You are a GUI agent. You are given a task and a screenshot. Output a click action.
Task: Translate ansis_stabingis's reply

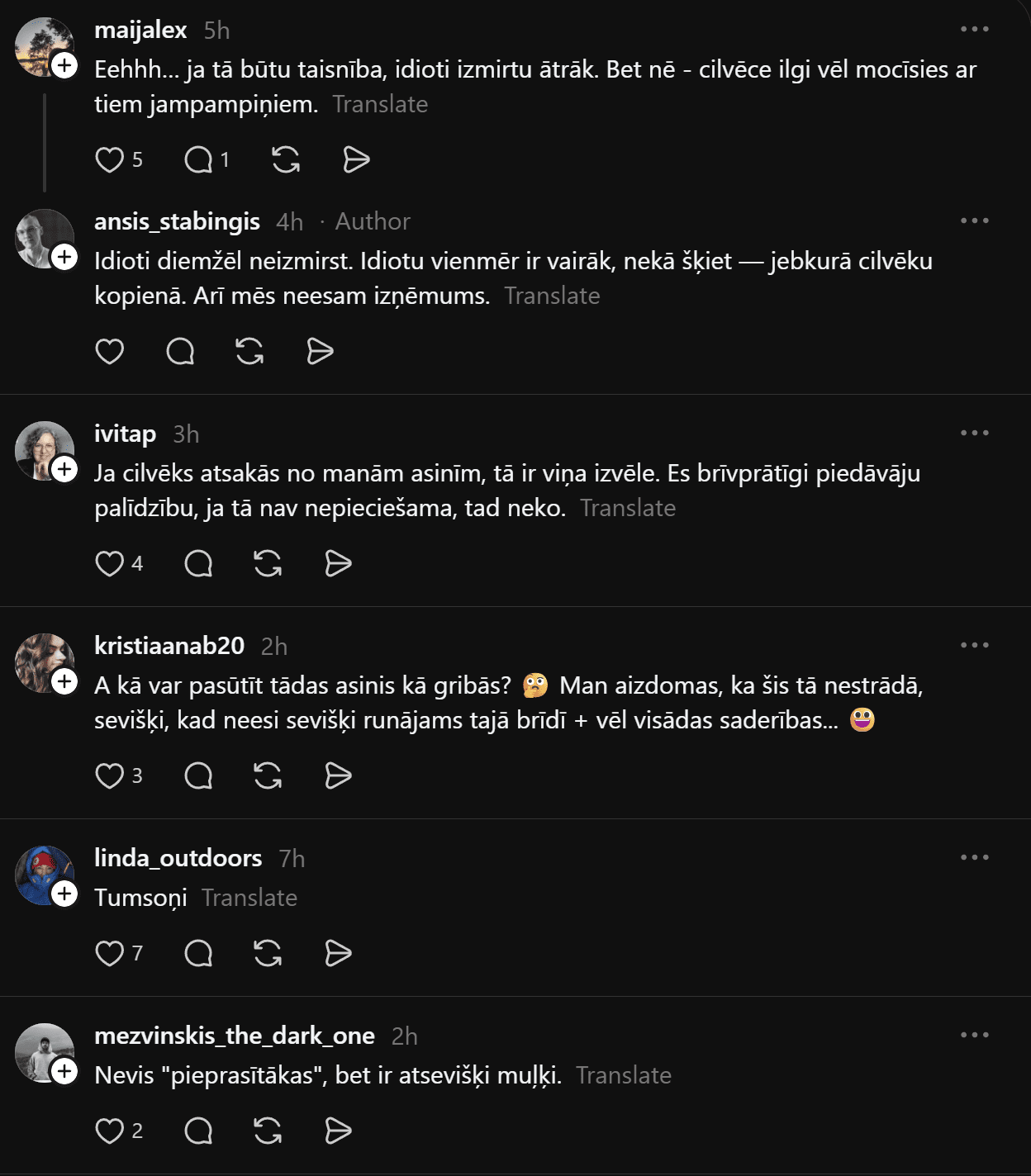click(x=552, y=296)
